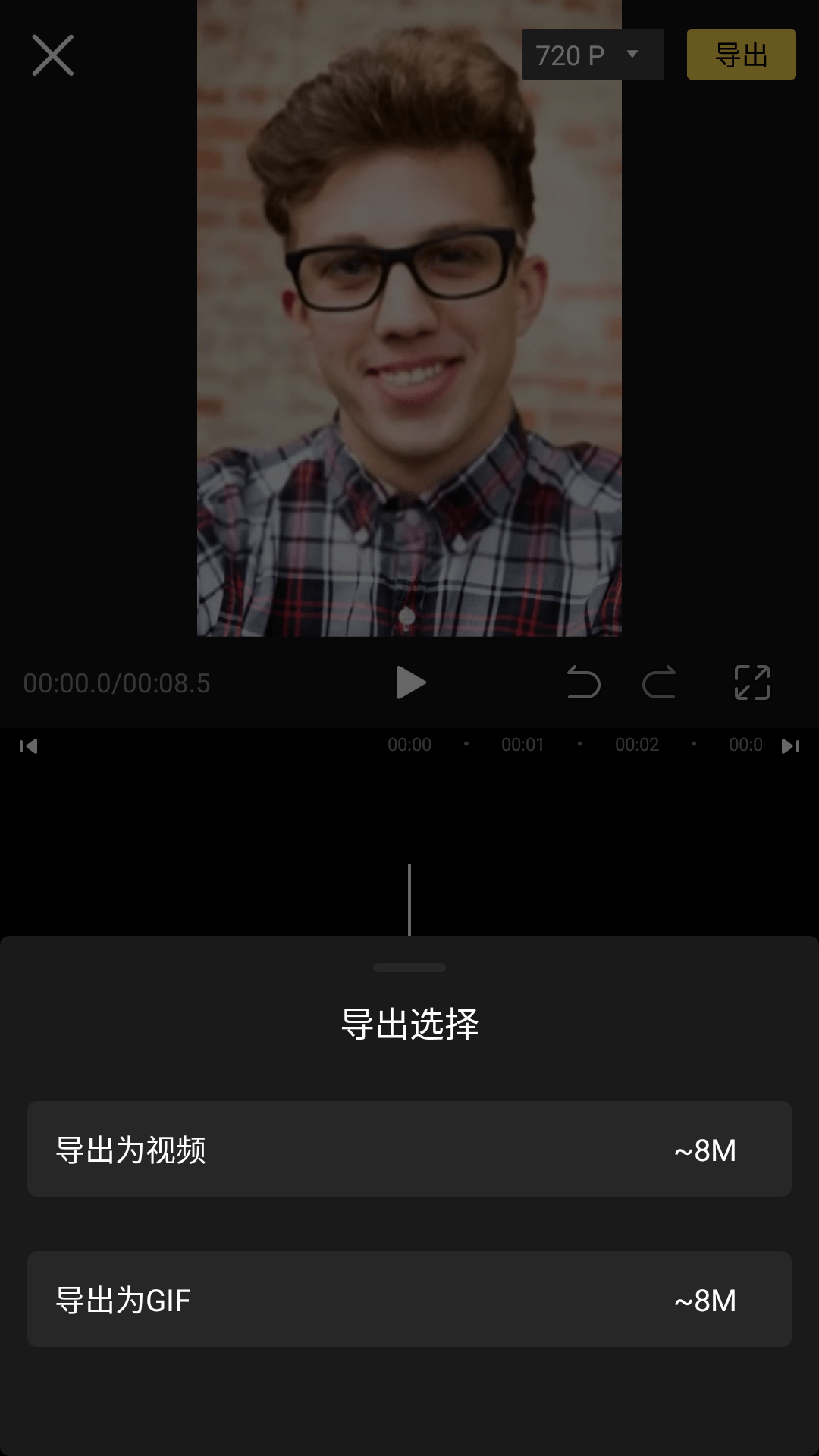Click the redo icon
Image resolution: width=819 pixels, height=1456 pixels.
point(659,682)
